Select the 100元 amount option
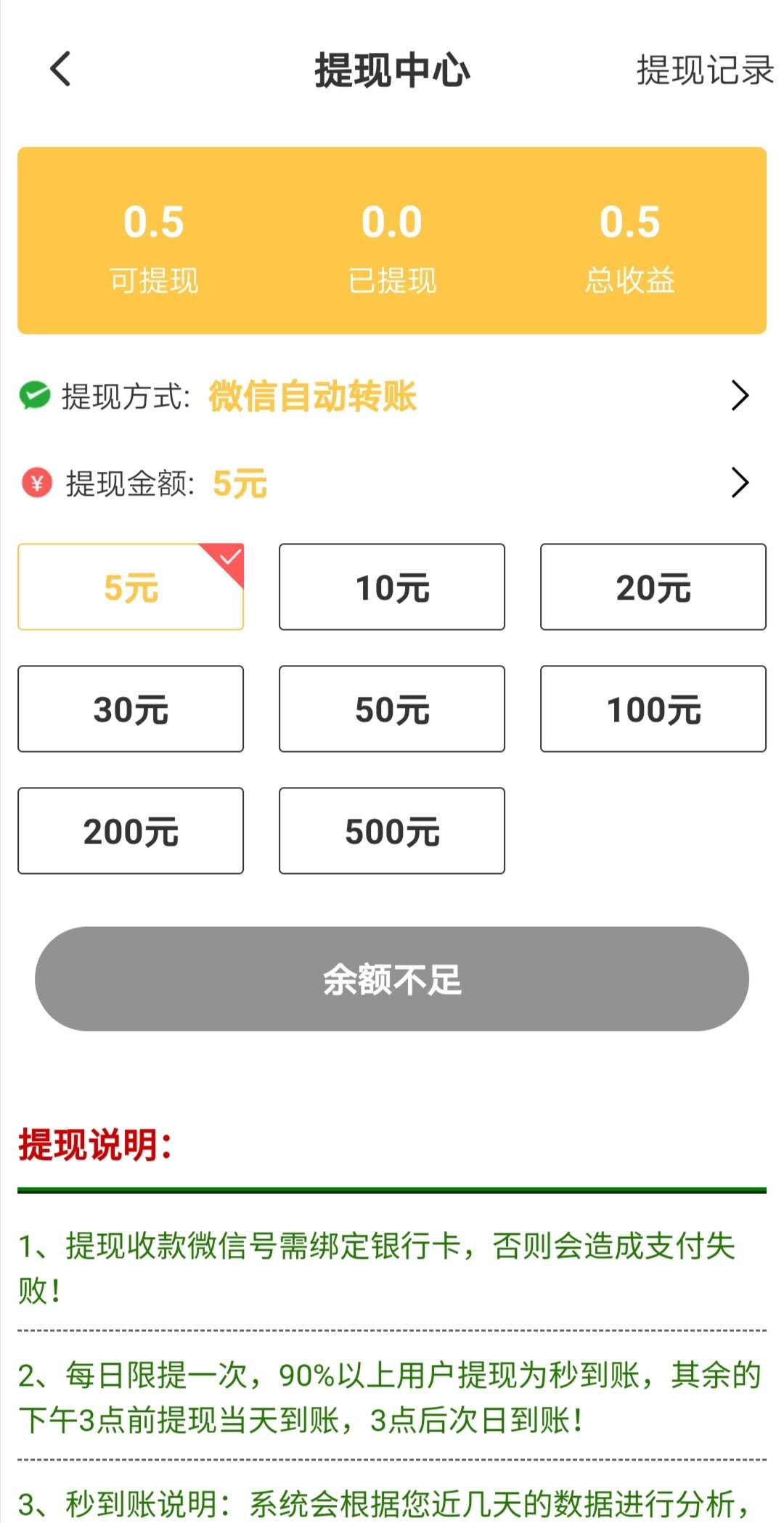This screenshot has width=784, height=1523. [x=653, y=709]
